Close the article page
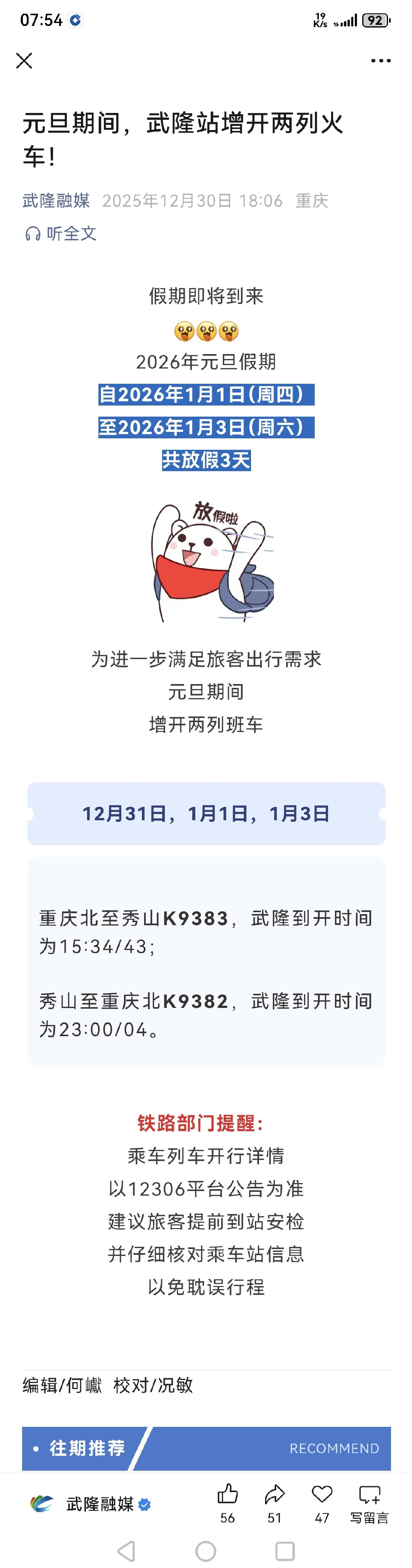The width and height of the screenshot is (412, 1568). click(x=24, y=60)
